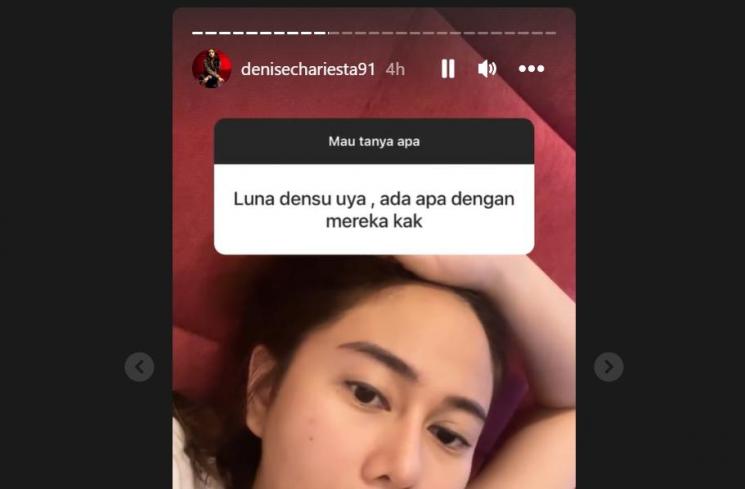Mute the story audio
This screenshot has width=745, height=489.
(487, 68)
